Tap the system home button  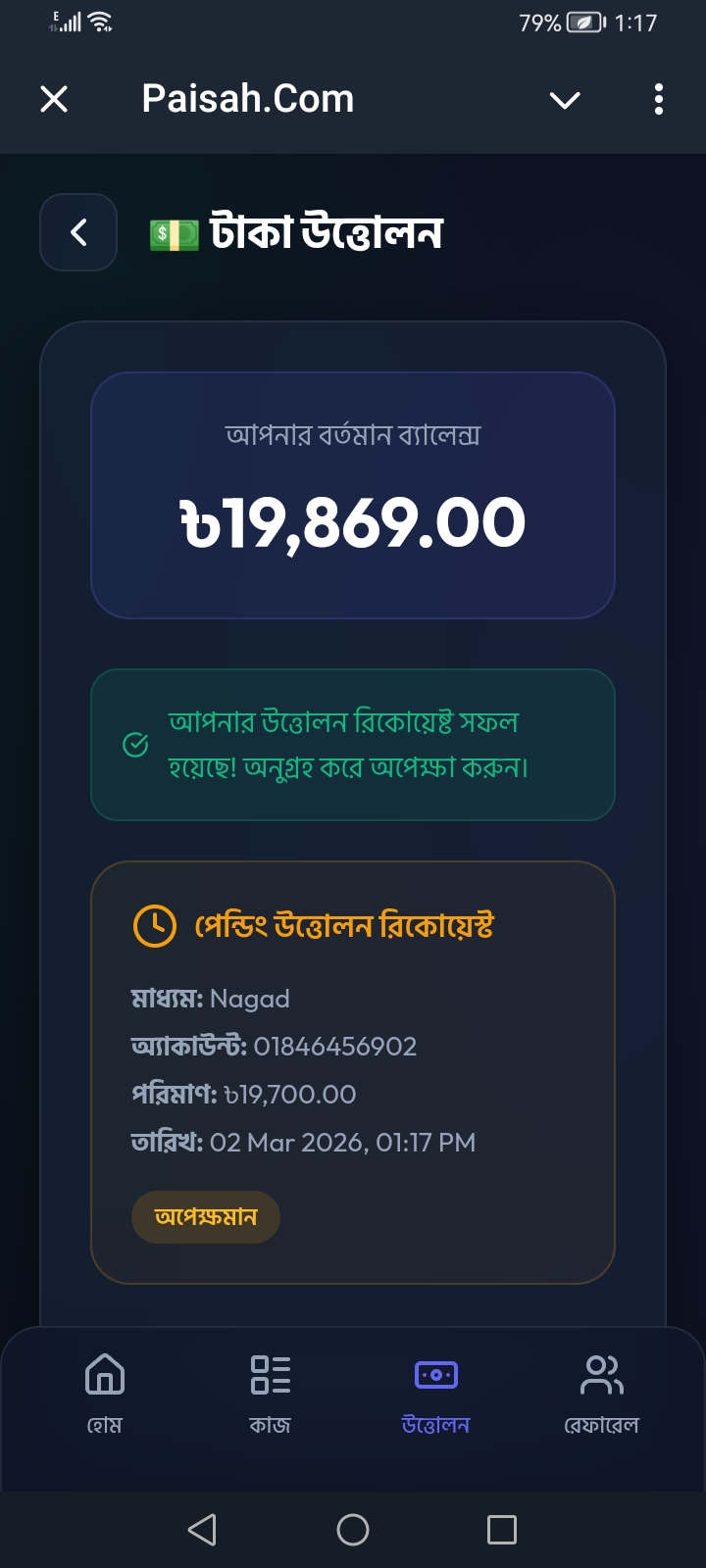pos(353,1530)
